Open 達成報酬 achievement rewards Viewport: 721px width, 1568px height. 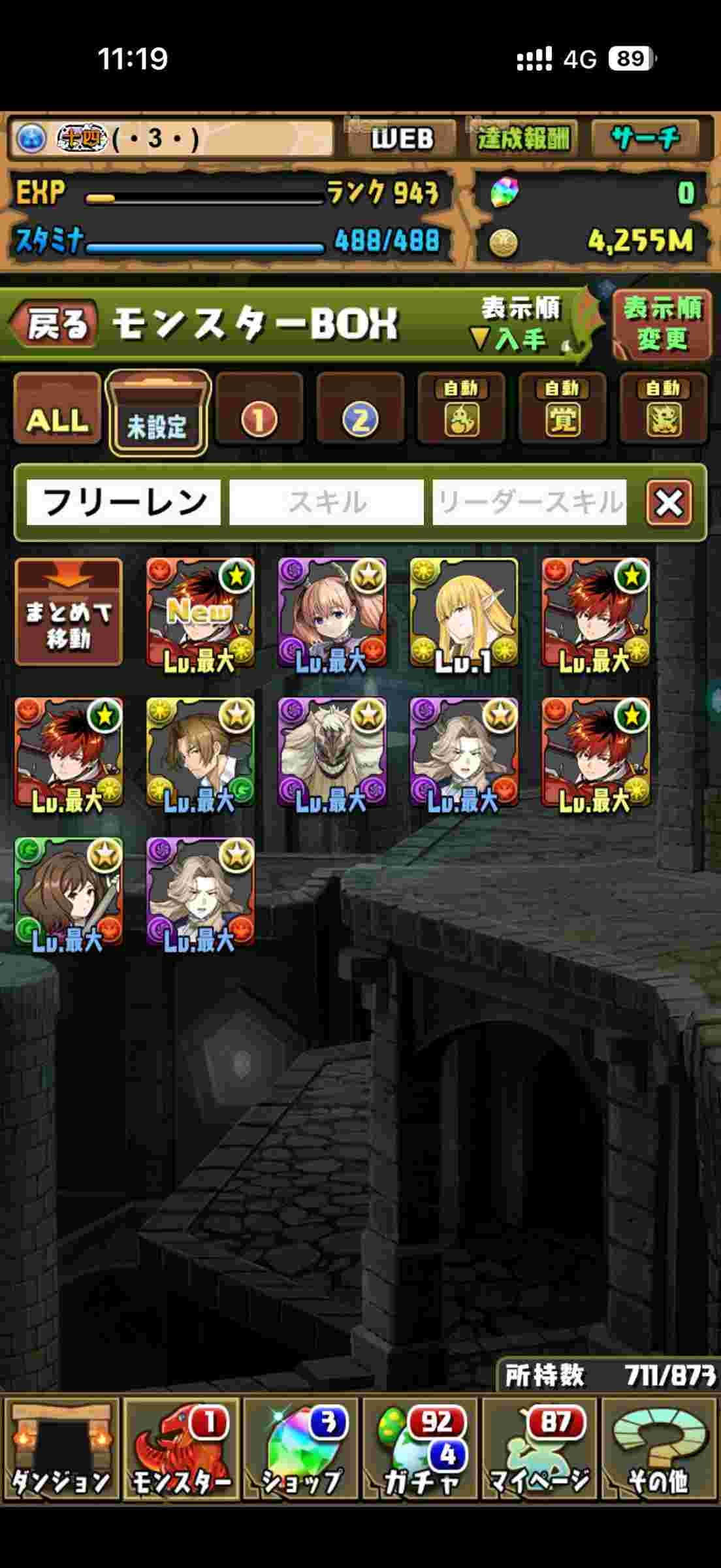coord(522,139)
